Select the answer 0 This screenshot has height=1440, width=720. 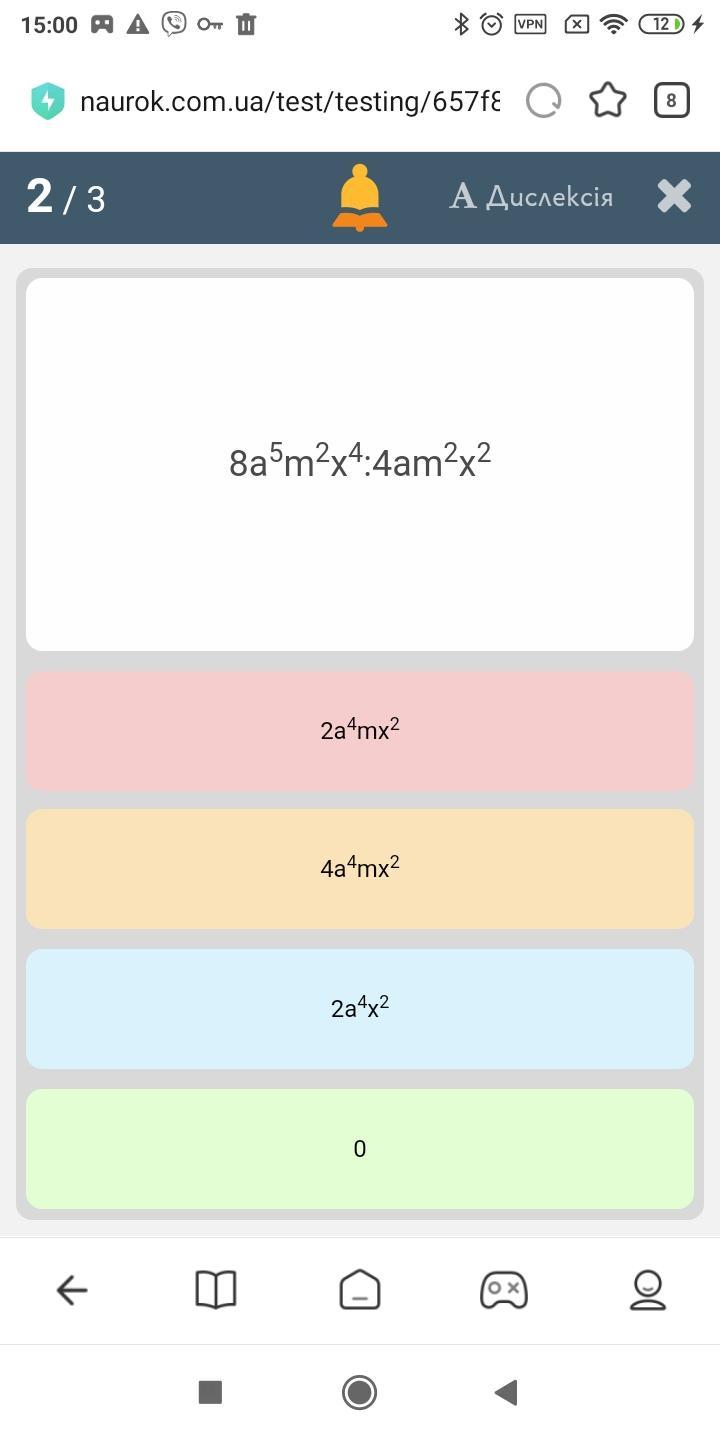[x=360, y=1149]
